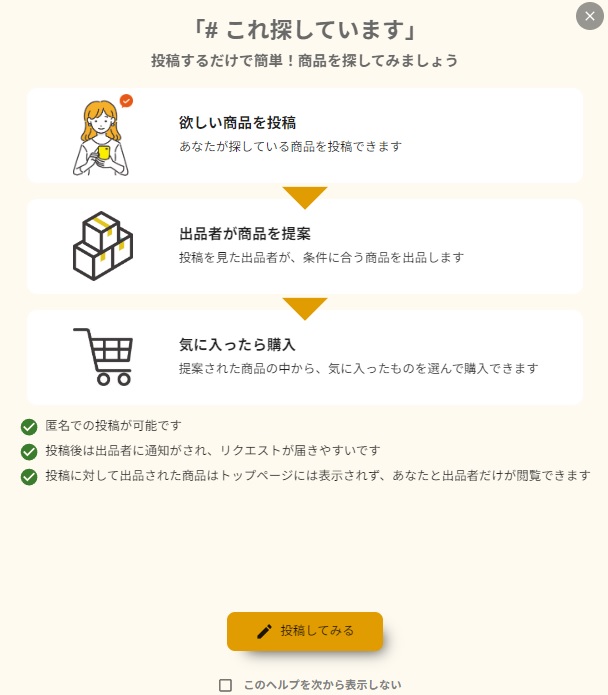Check このヘルプを次から表示しない checkbox

[x=226, y=685]
